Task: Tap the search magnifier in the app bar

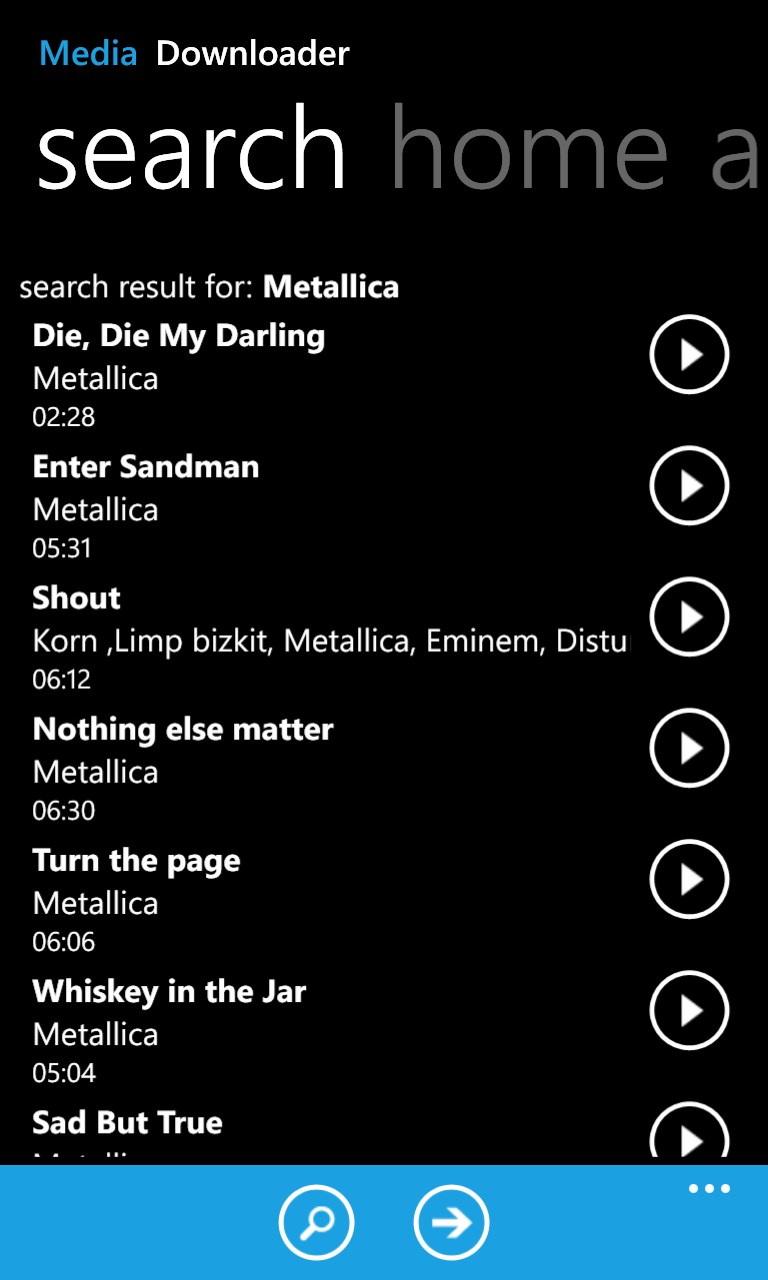Action: point(317,1222)
